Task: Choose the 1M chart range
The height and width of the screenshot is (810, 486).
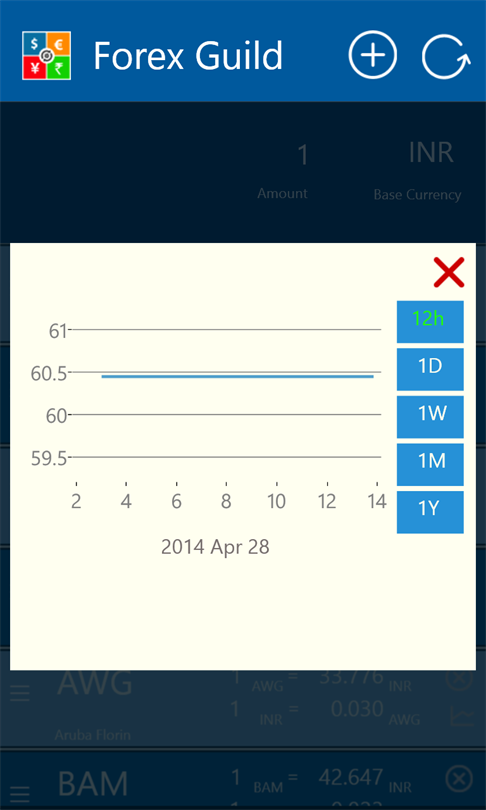Action: [x=430, y=464]
